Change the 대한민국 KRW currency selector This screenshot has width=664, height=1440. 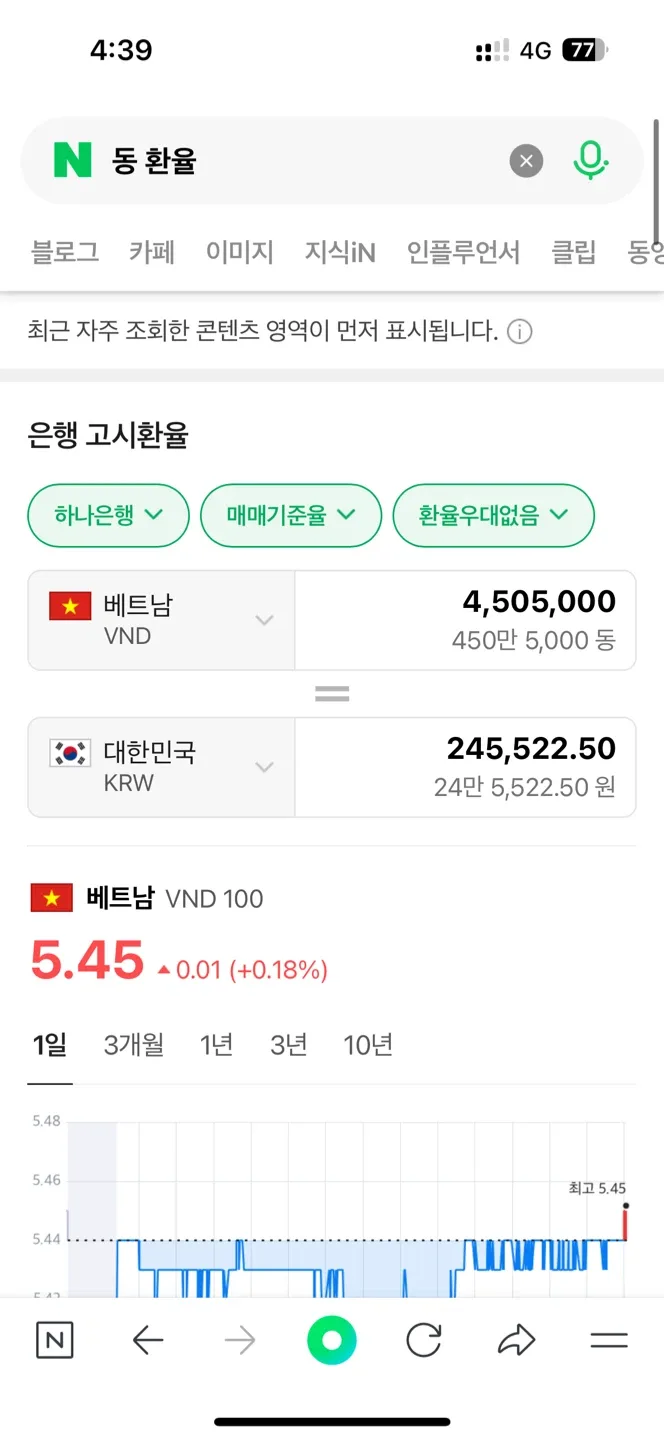pyautogui.click(x=161, y=767)
